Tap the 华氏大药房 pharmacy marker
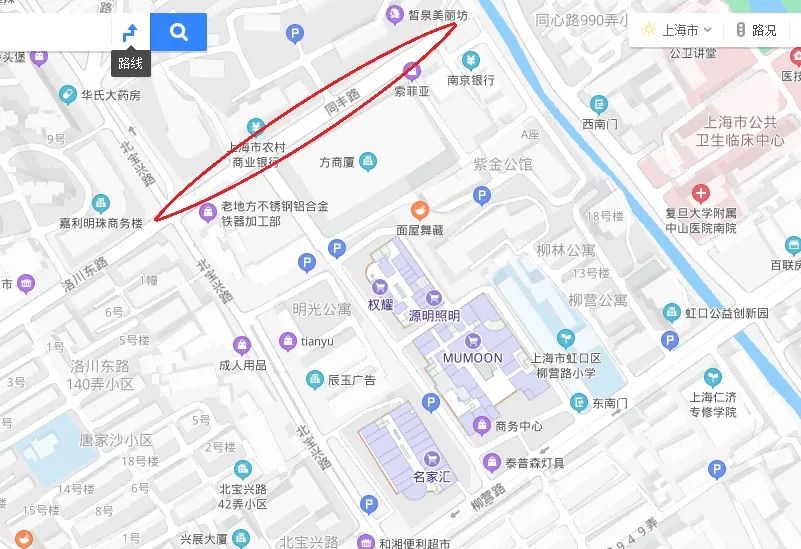 tap(67, 95)
